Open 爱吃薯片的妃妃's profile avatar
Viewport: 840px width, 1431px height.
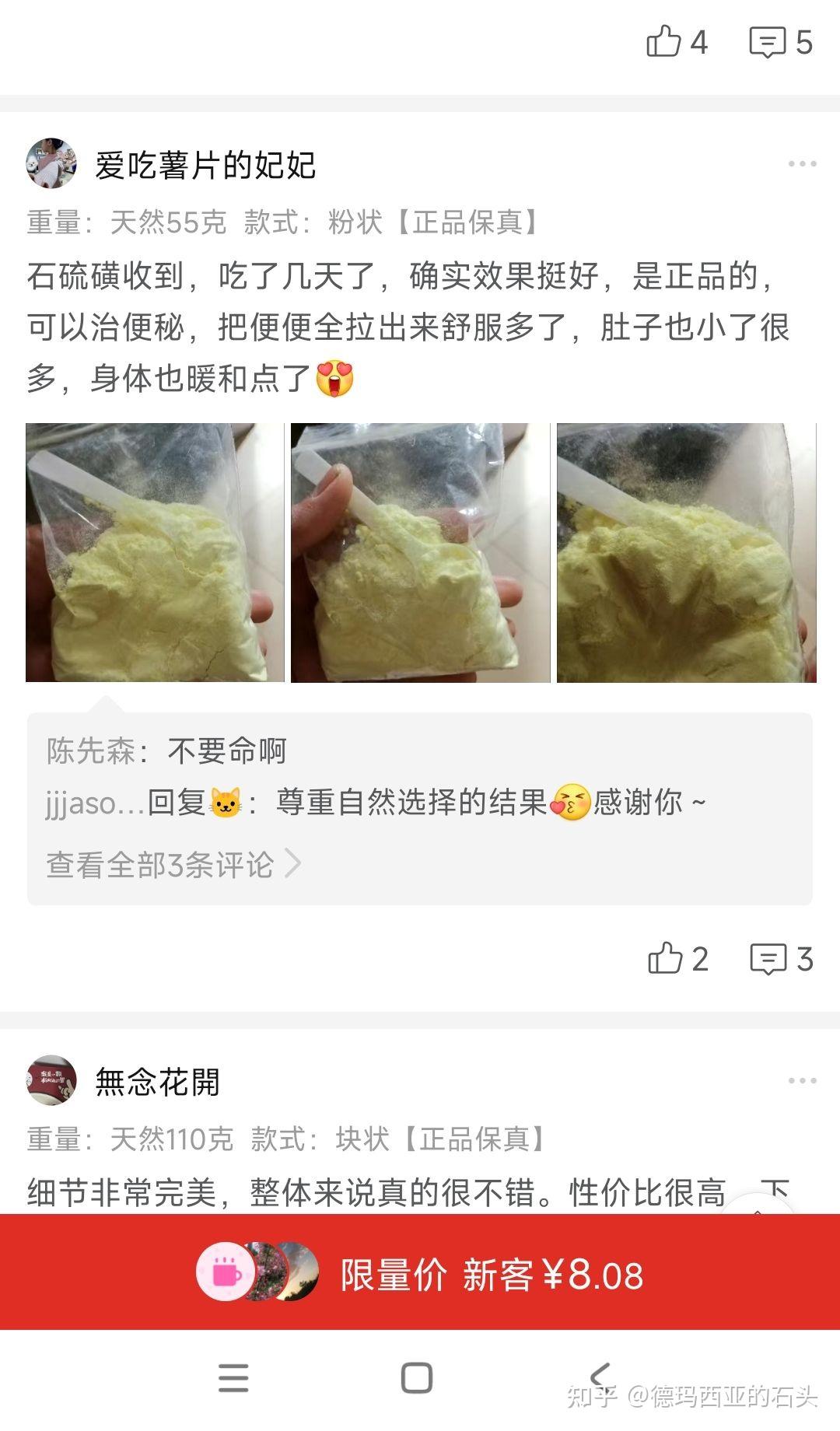point(51,164)
